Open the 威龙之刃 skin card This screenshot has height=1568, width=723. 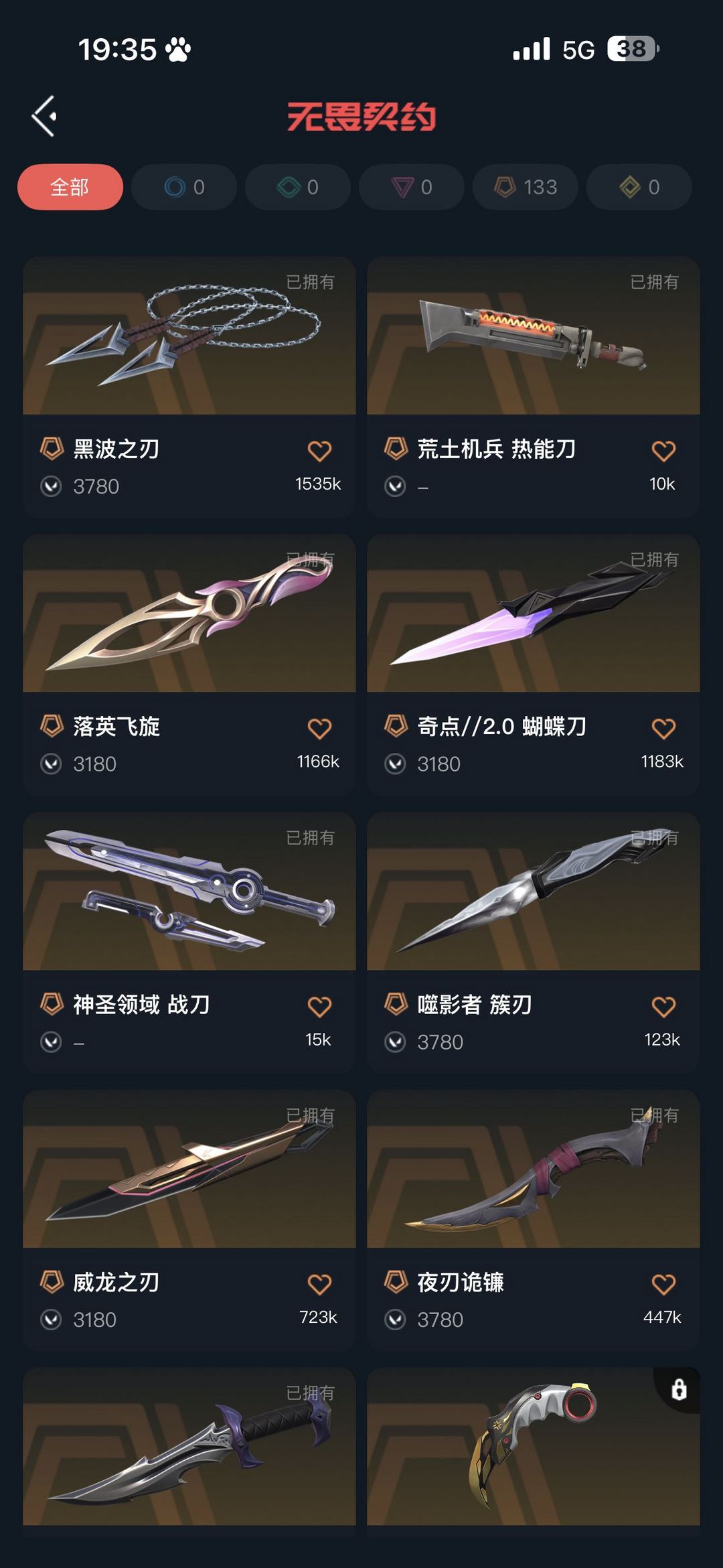189,1220
